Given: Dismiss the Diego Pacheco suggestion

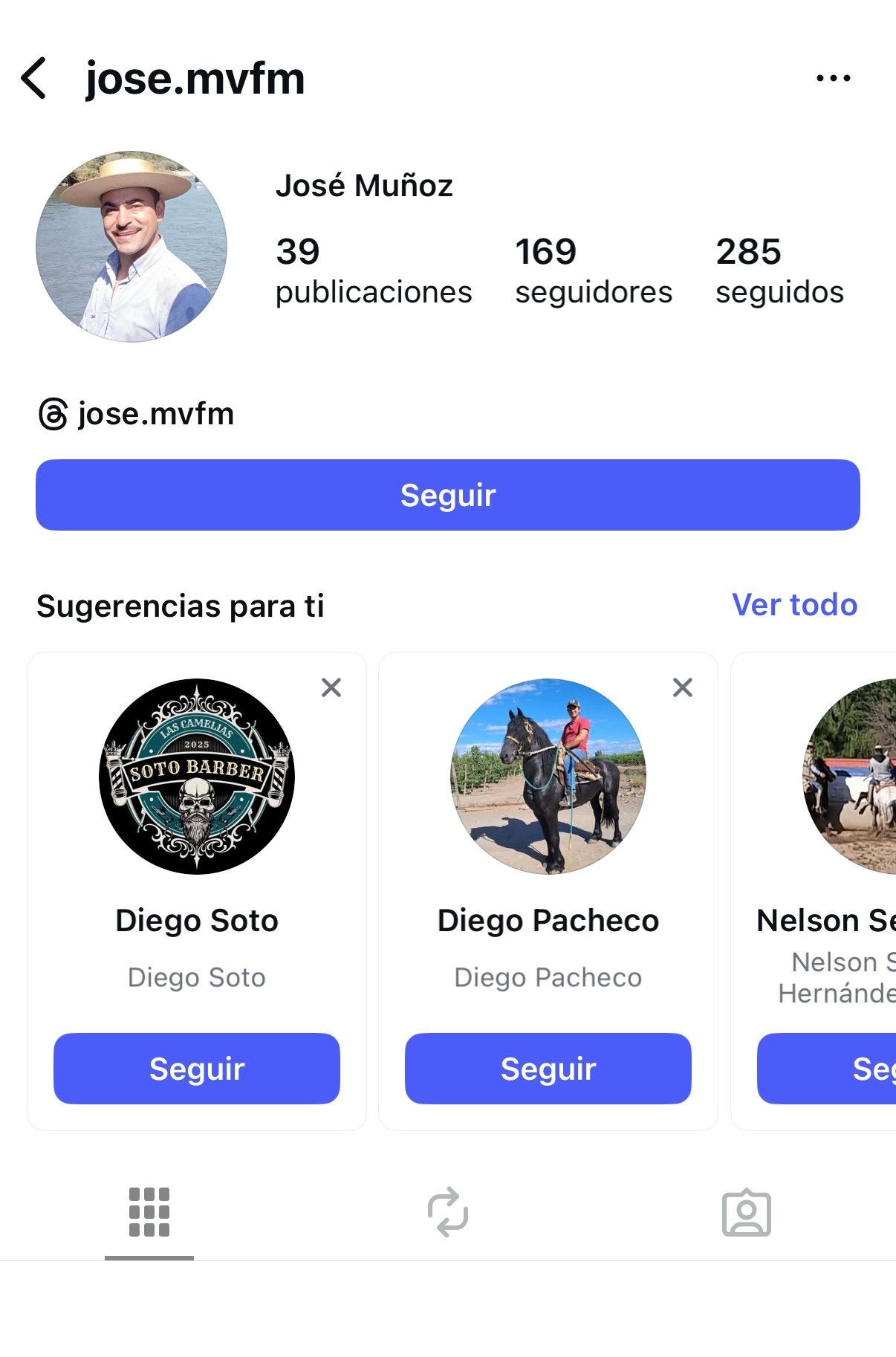Looking at the screenshot, I should click(x=683, y=687).
